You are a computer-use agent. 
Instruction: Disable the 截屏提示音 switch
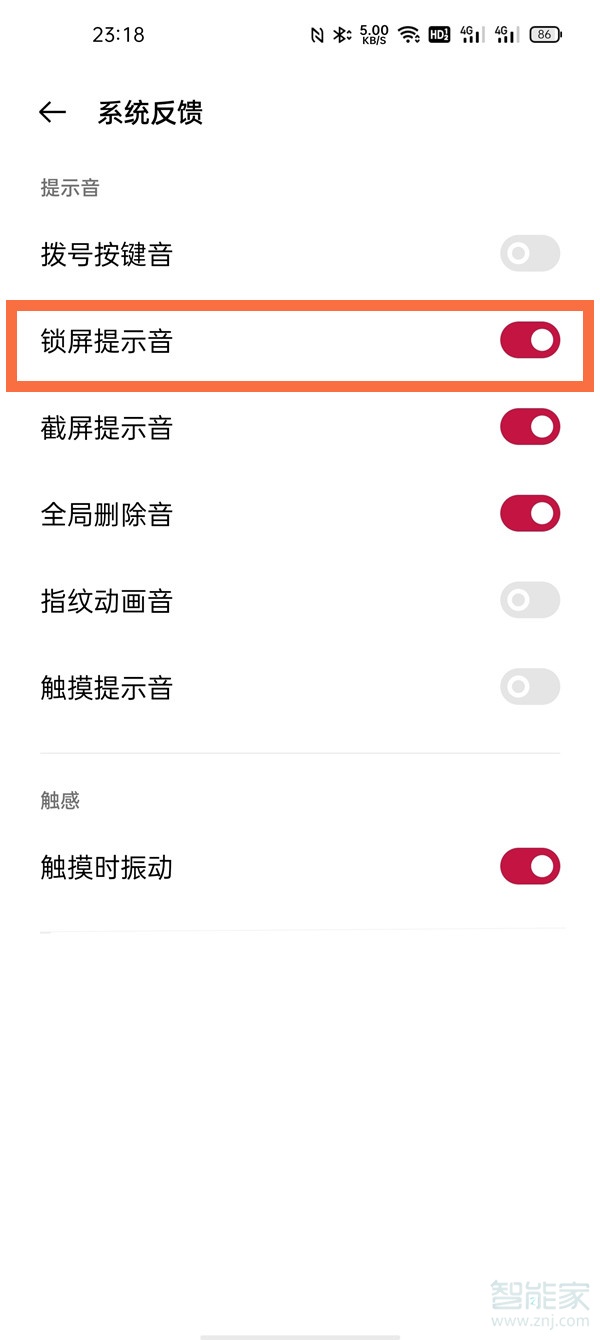[x=529, y=428]
